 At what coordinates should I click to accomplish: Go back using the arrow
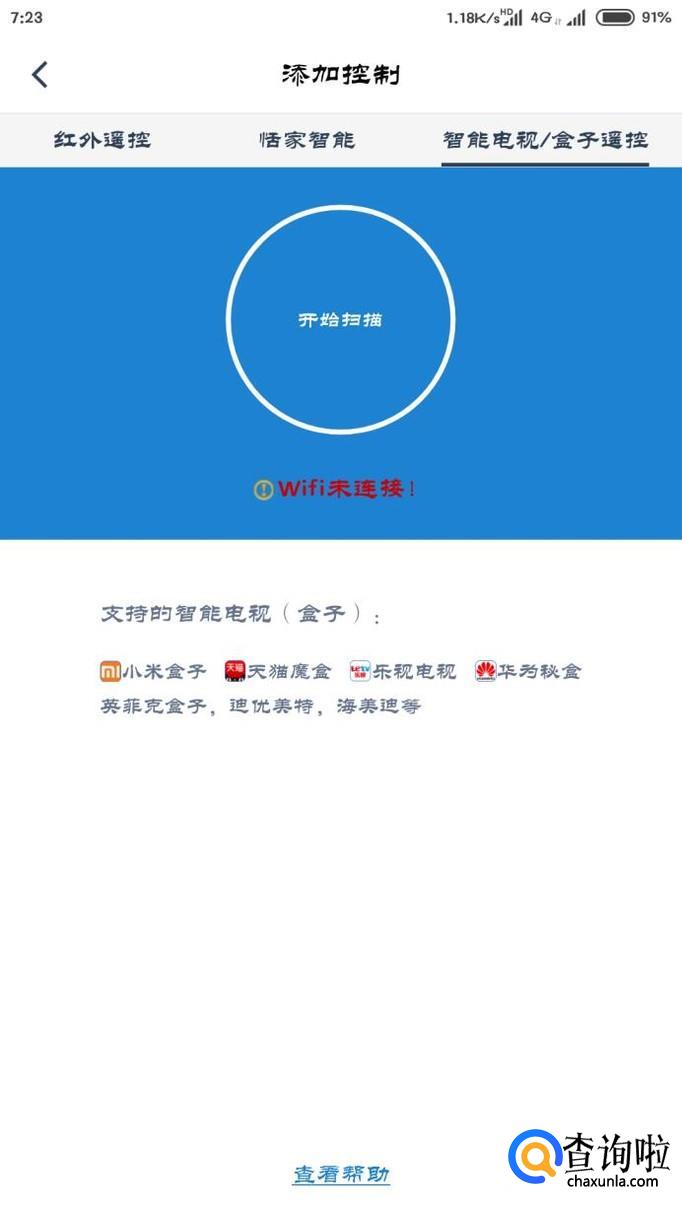point(40,75)
